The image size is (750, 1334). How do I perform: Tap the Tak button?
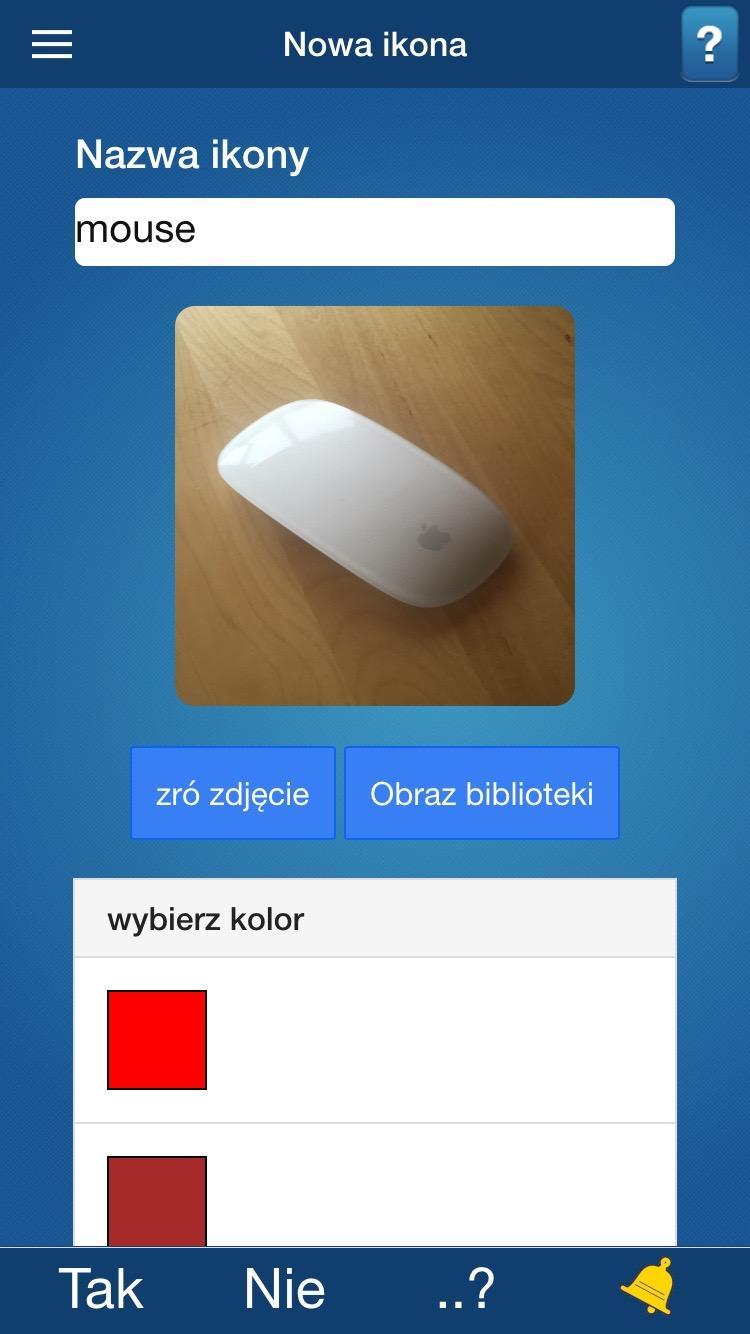[x=101, y=1289]
